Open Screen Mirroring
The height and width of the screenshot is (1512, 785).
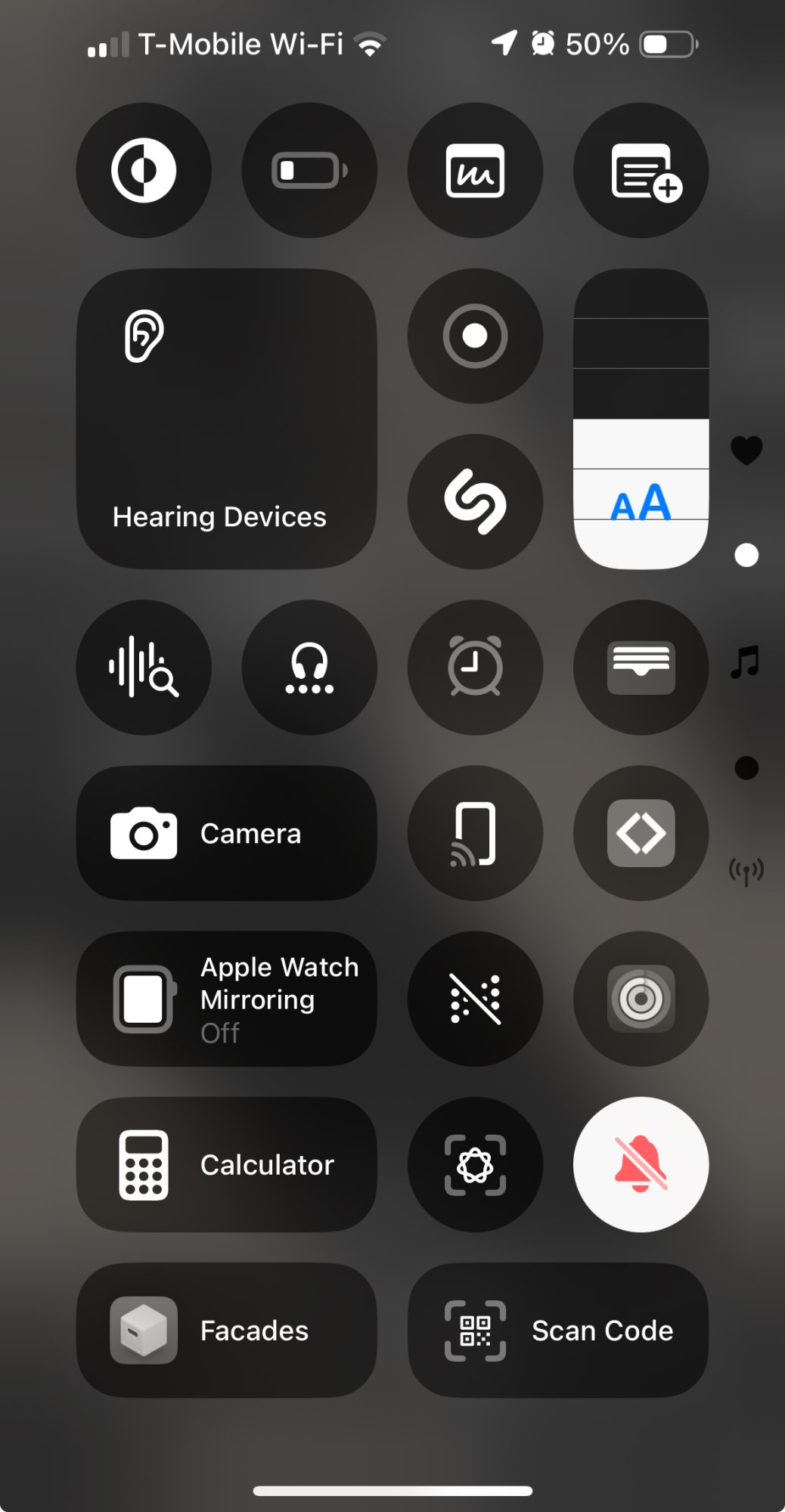pyautogui.click(x=475, y=833)
